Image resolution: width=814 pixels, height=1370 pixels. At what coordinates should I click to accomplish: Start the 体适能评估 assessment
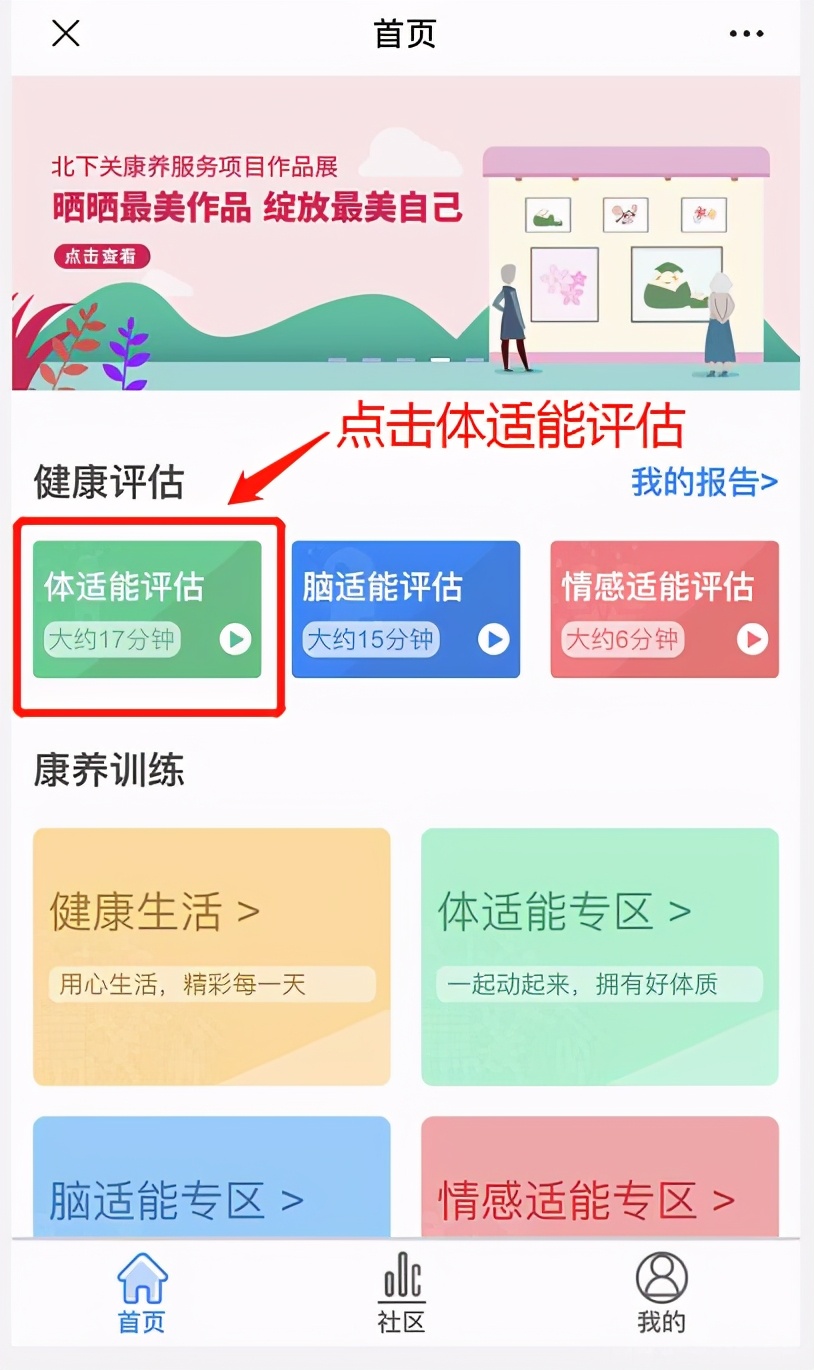tap(147, 609)
